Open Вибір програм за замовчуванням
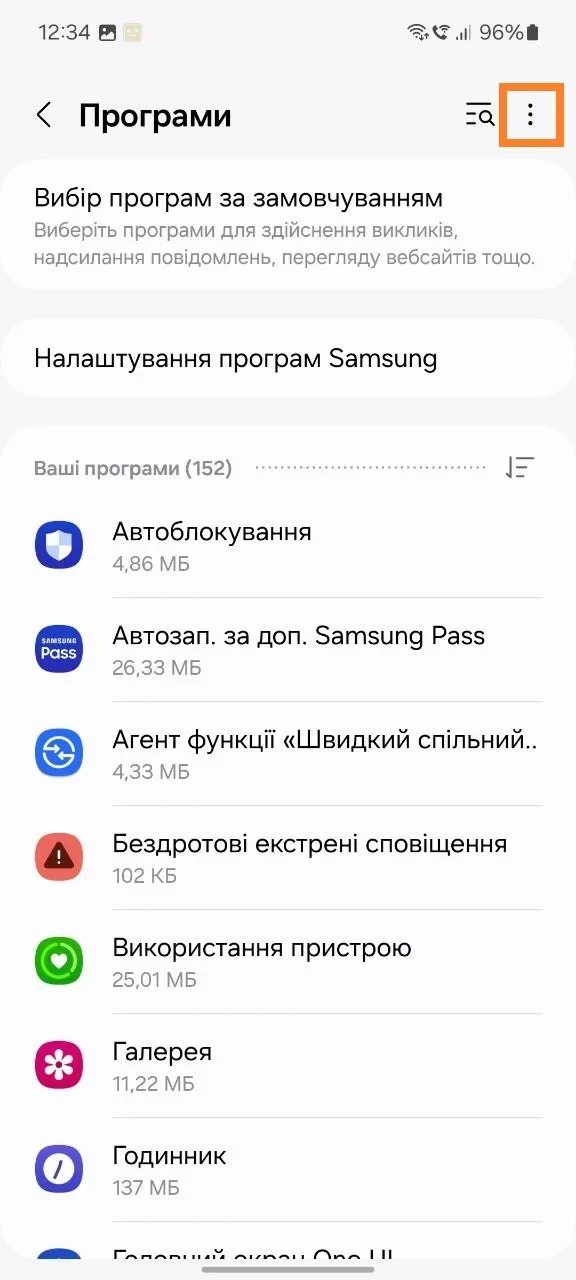 coord(288,225)
